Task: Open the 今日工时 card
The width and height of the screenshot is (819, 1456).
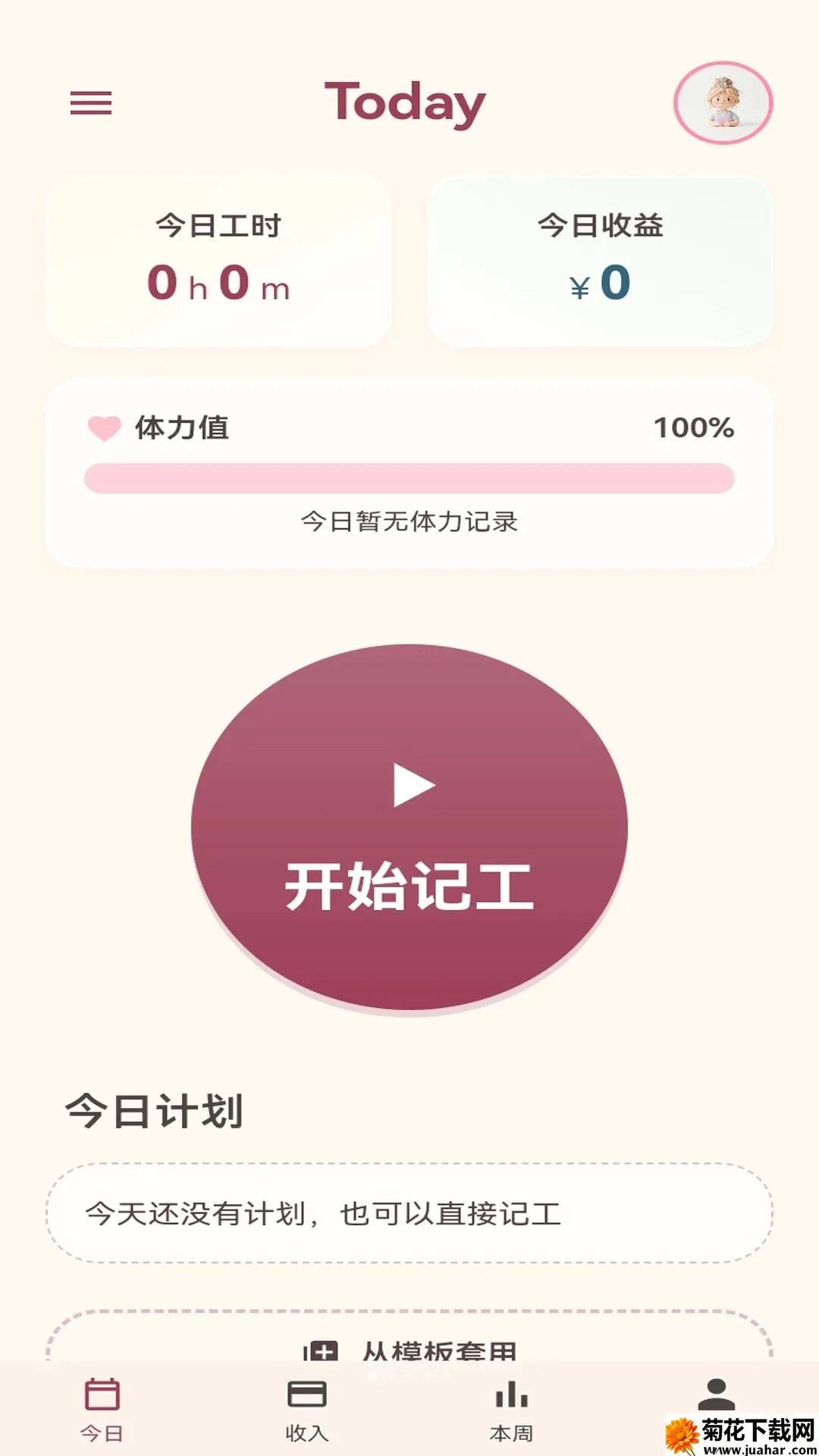Action: 218,262
